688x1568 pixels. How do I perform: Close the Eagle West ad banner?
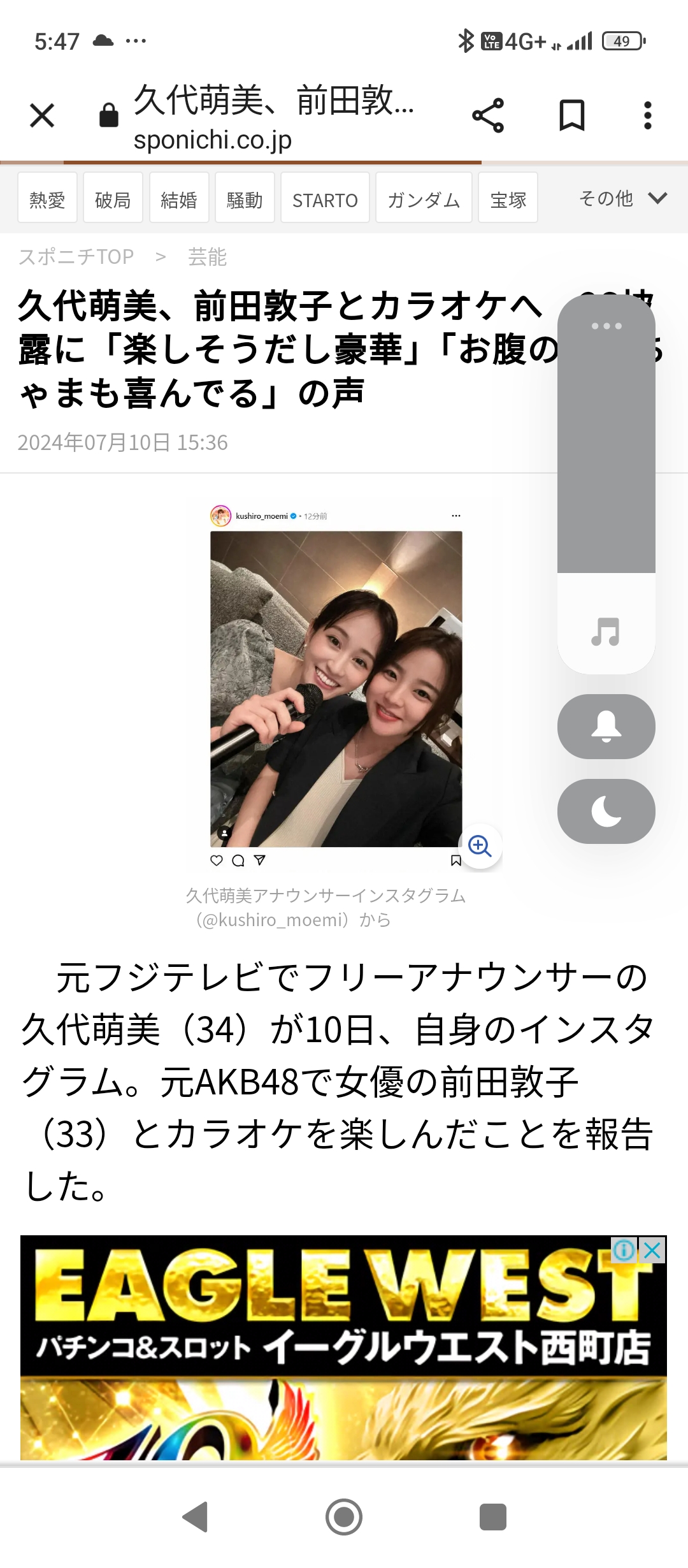pos(652,1250)
